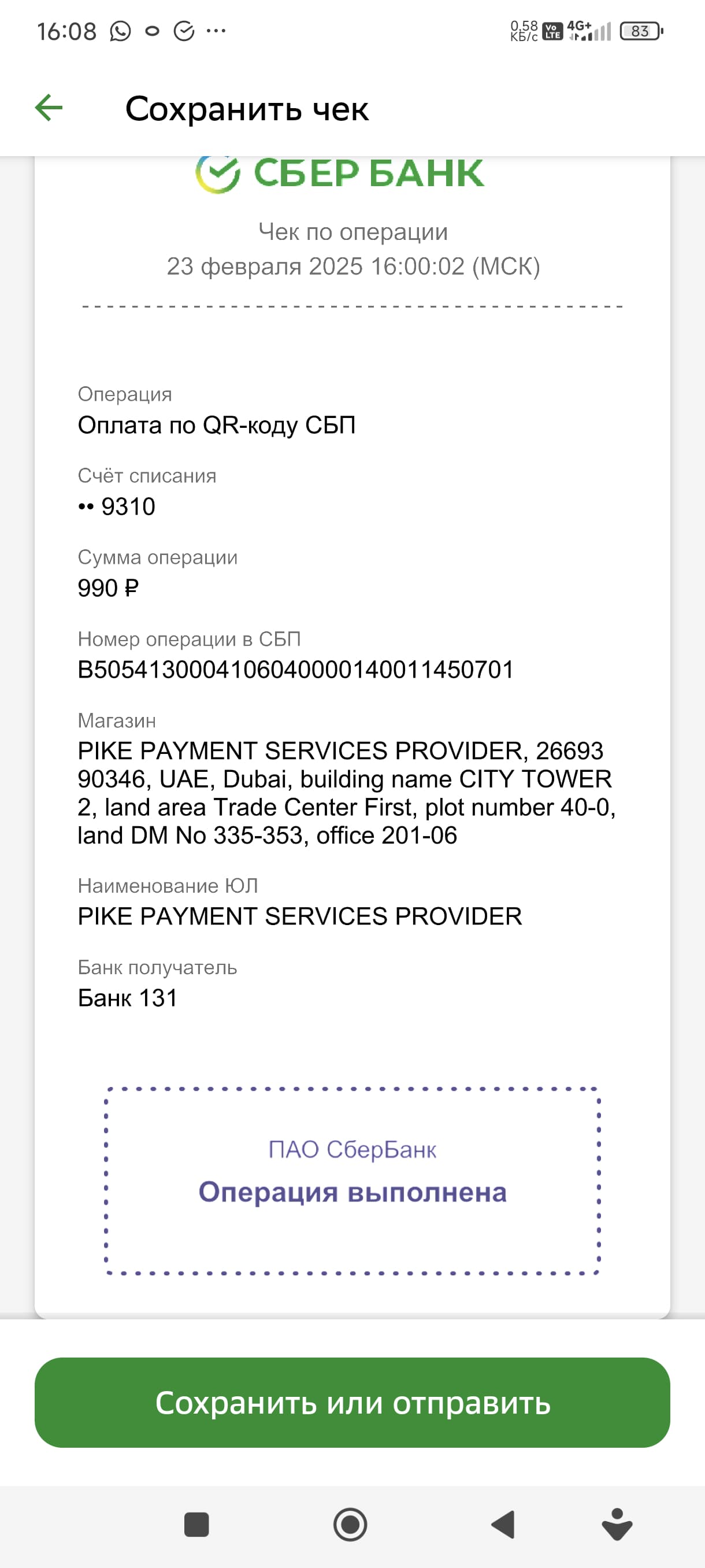Tap "Сохранить или отправить" button
Screen dimensions: 705x1568
coord(352,1403)
